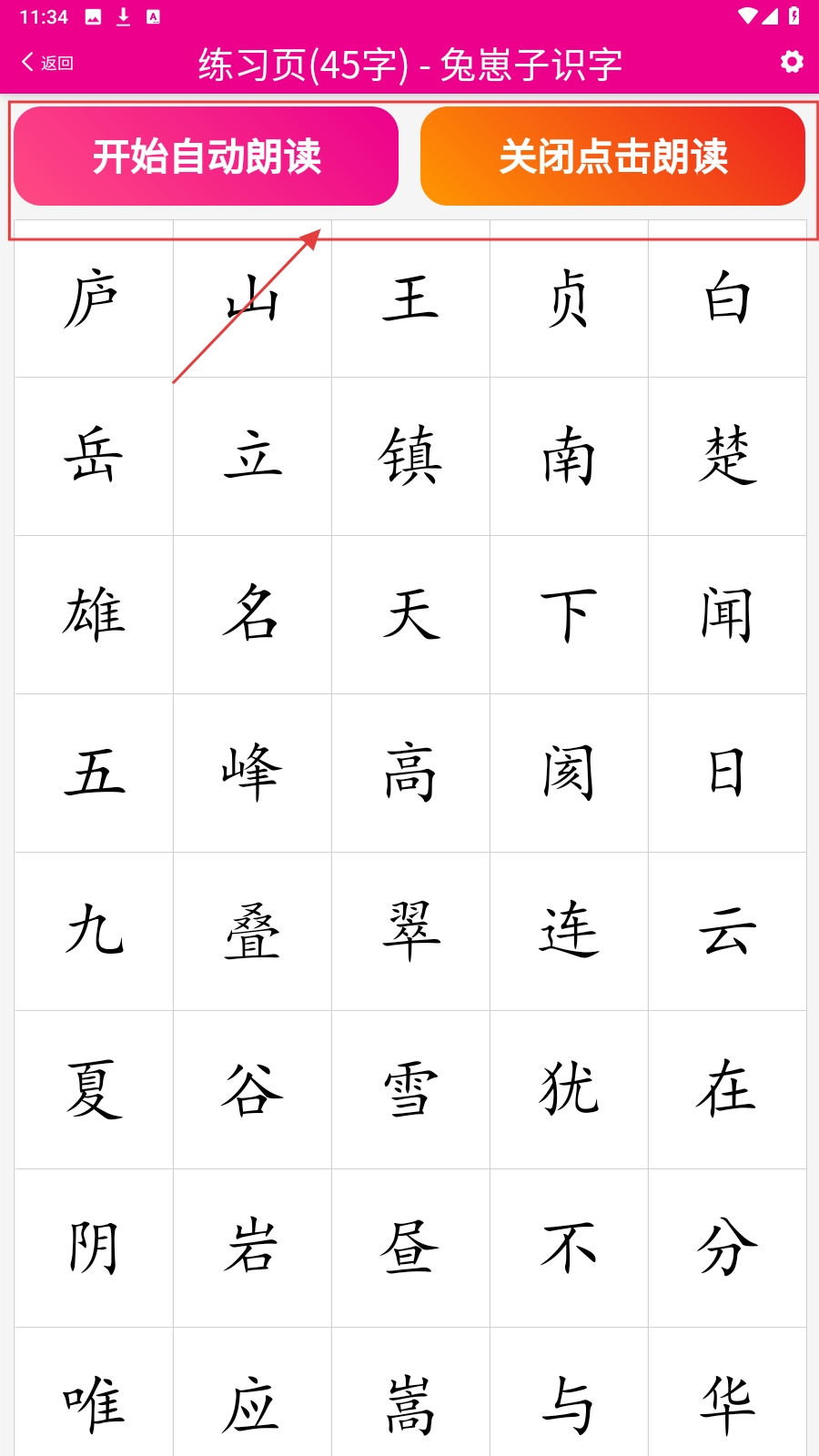Select the character 翠

coord(410,932)
